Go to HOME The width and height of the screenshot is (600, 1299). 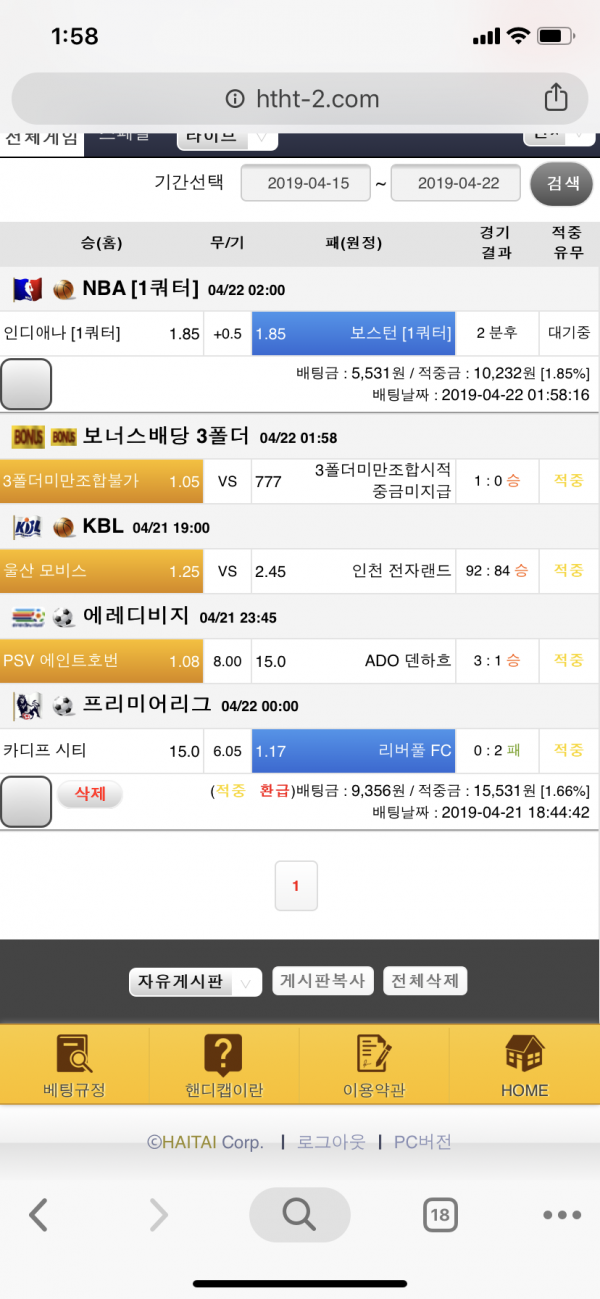point(524,1068)
